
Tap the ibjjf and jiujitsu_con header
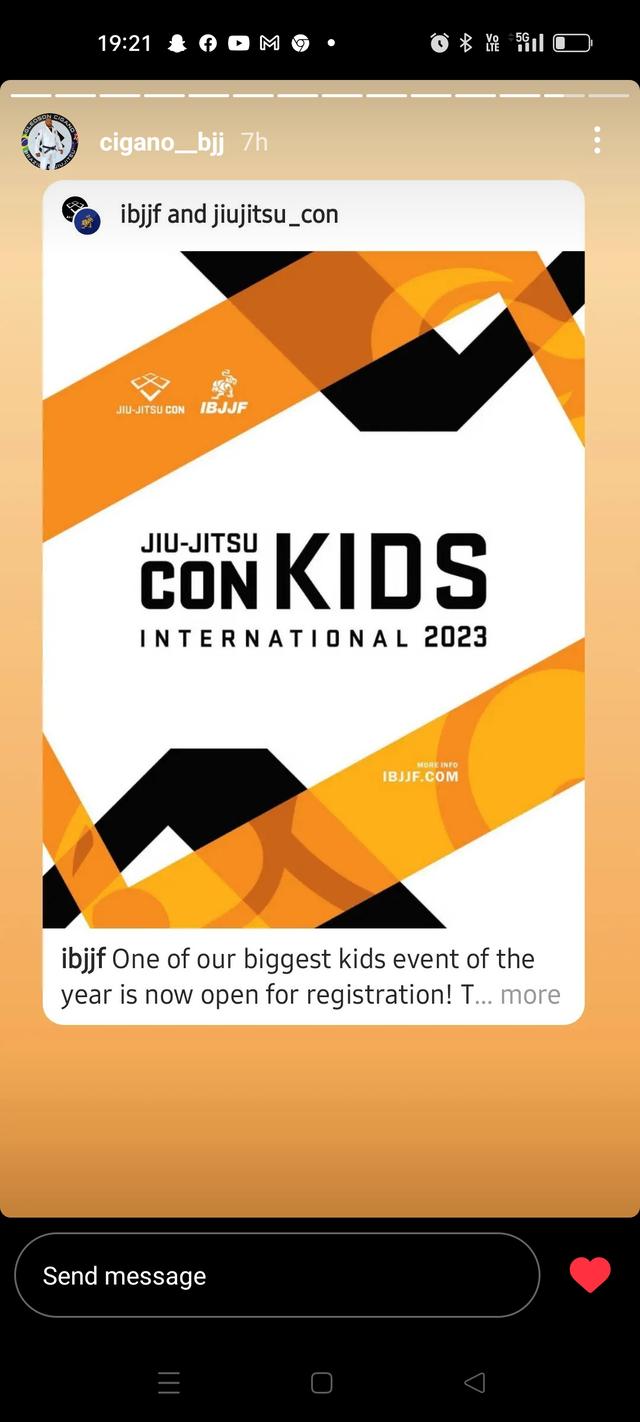228,214
